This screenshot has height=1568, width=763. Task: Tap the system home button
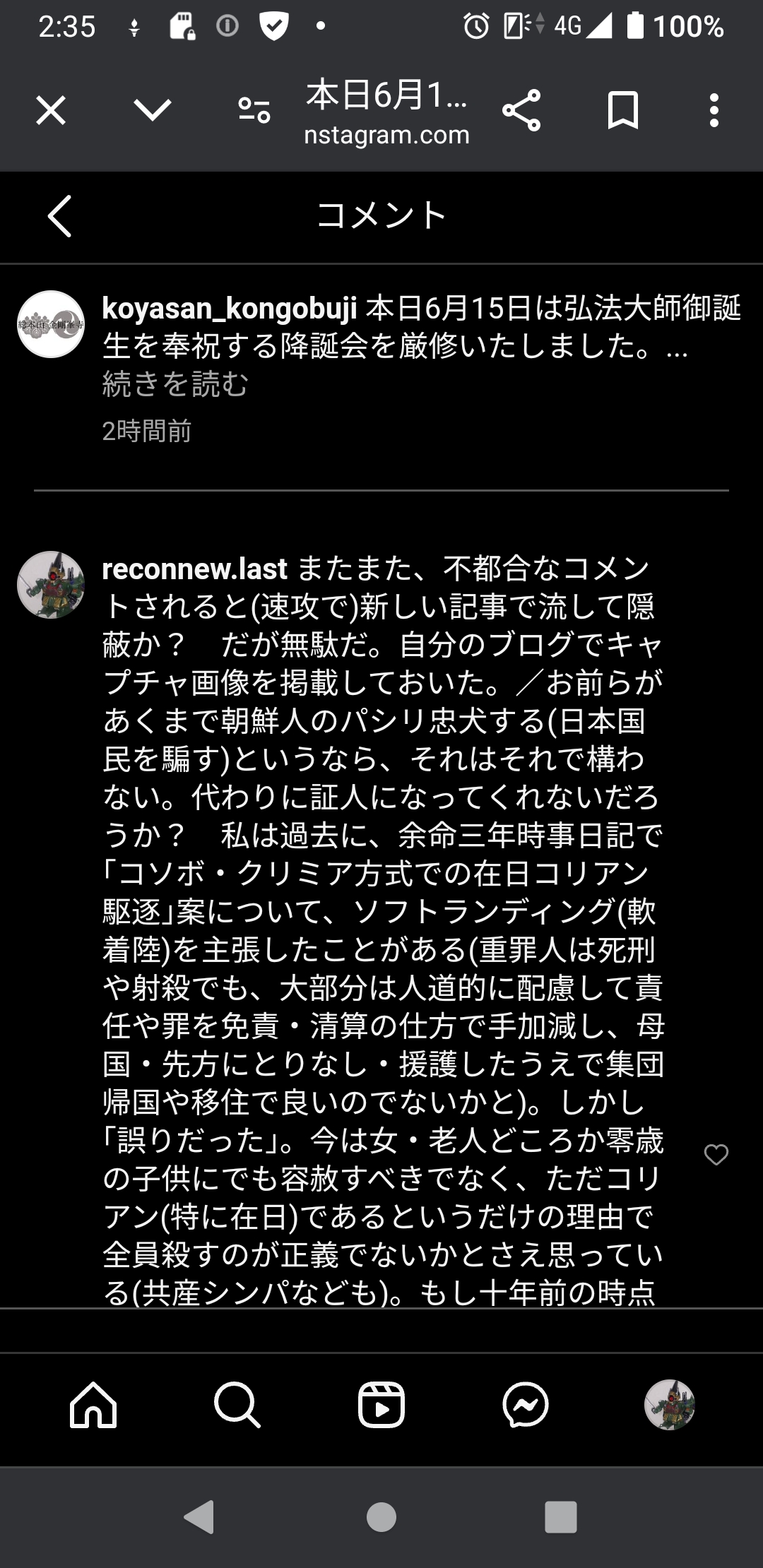click(x=381, y=1517)
